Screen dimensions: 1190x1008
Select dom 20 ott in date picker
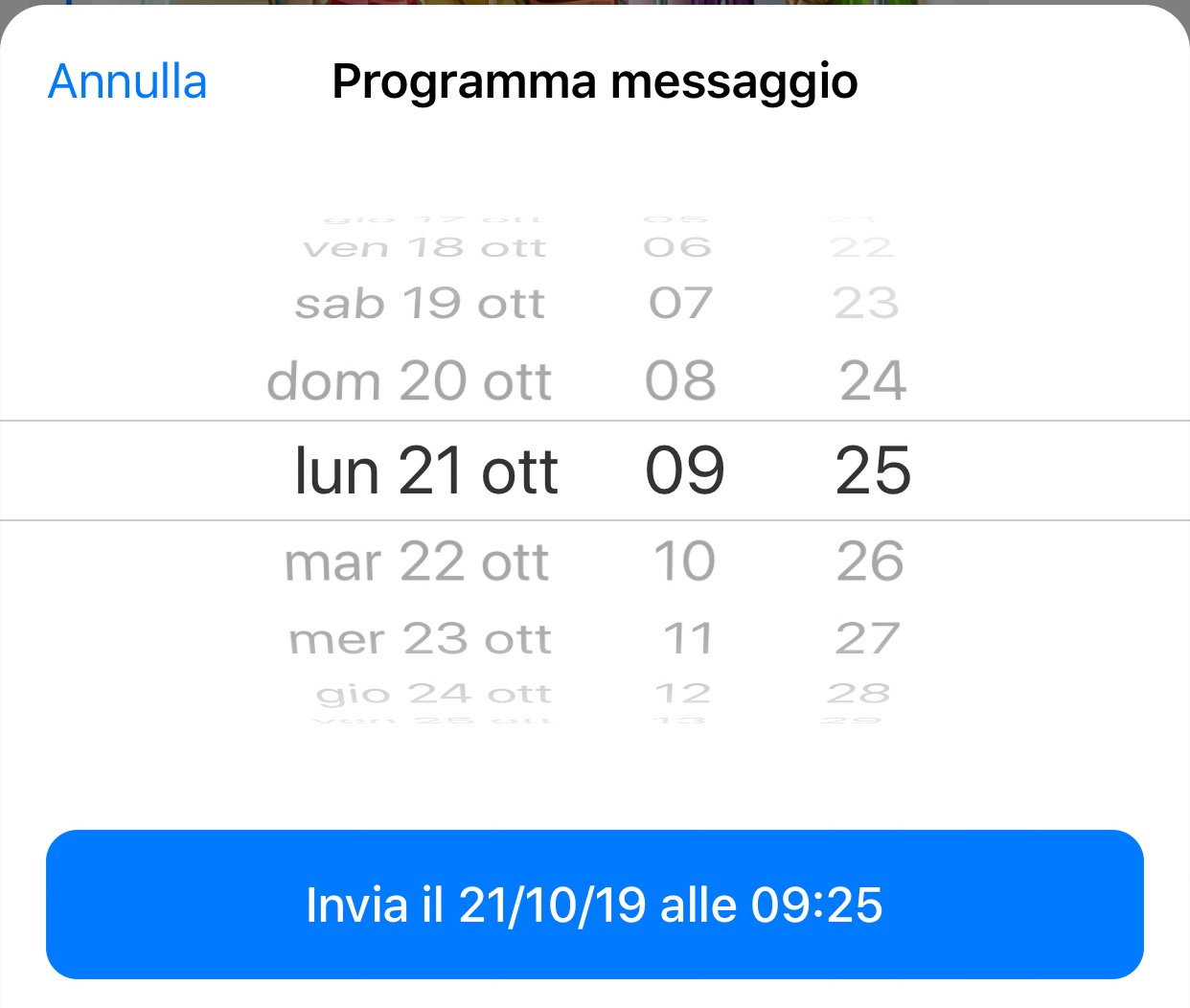coord(409,381)
